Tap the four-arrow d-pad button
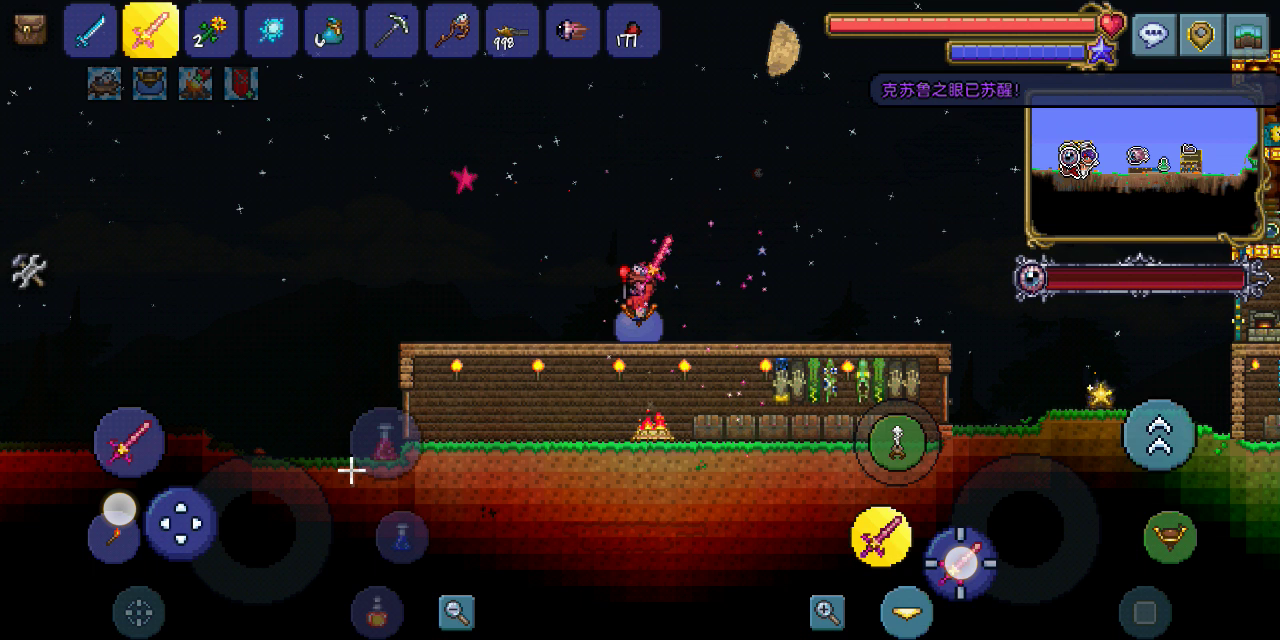The width and height of the screenshot is (1280, 640). click(x=181, y=523)
